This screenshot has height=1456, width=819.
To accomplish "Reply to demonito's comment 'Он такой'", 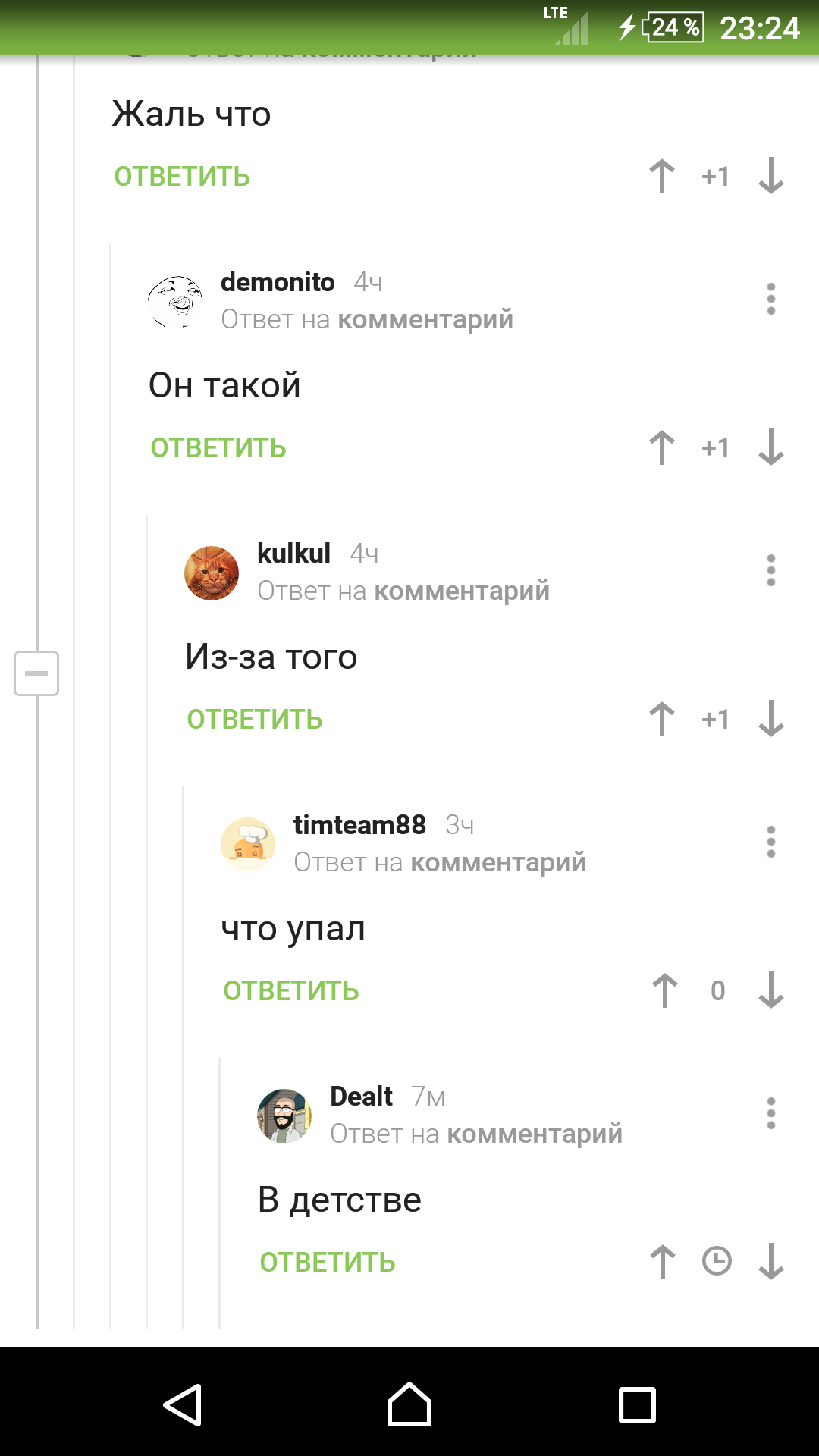I will 218,448.
